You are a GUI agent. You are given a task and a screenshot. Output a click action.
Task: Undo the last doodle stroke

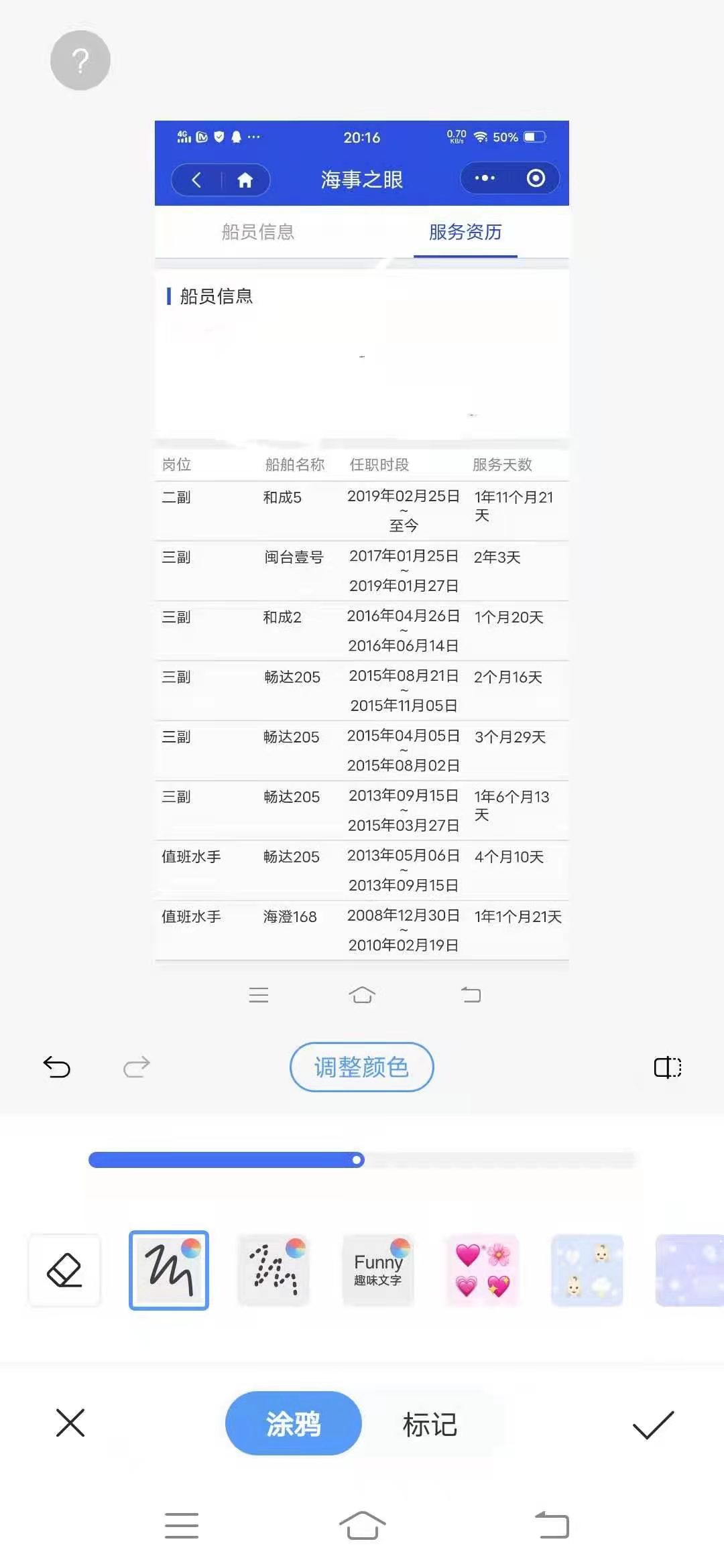57,1067
